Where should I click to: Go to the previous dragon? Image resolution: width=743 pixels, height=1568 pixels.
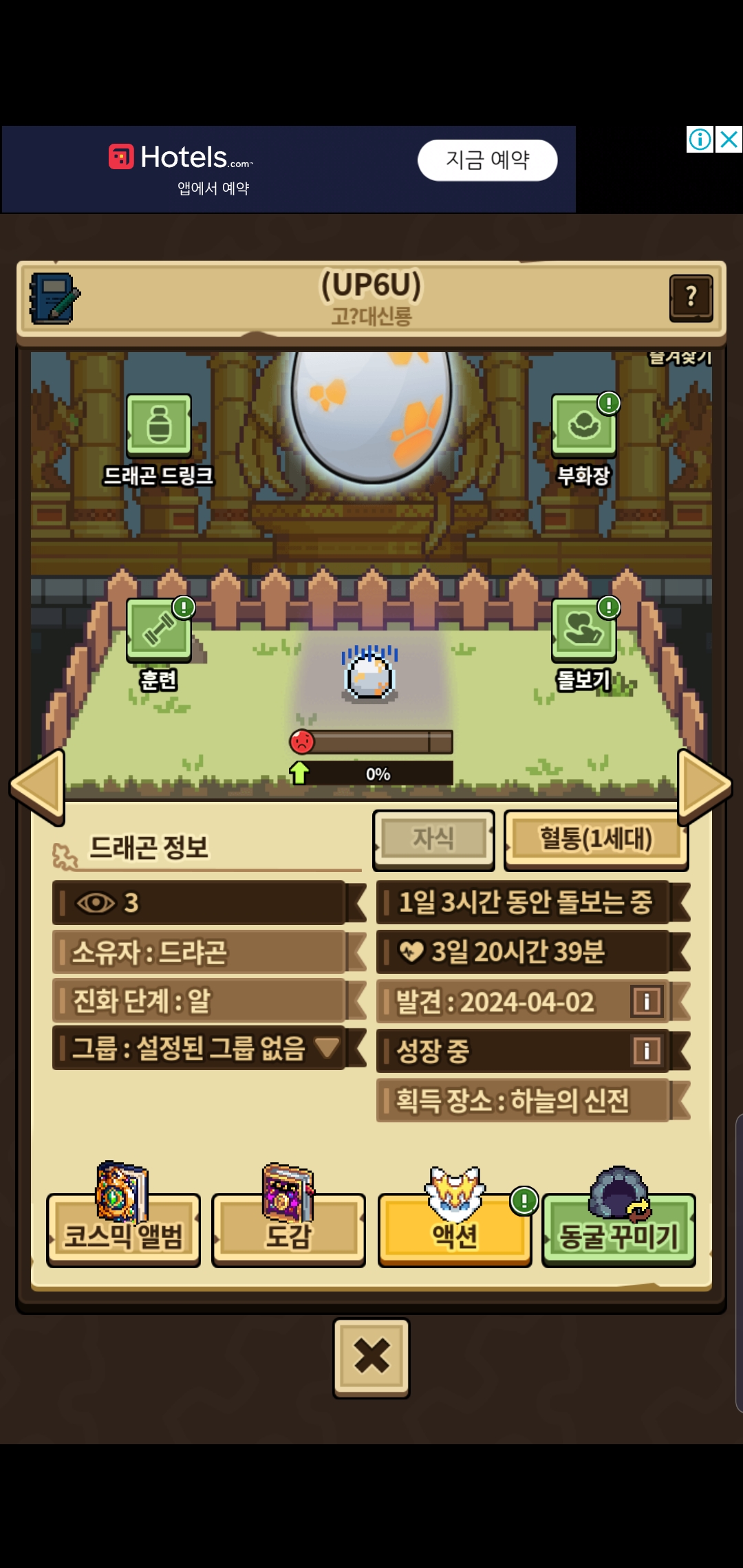(38, 786)
